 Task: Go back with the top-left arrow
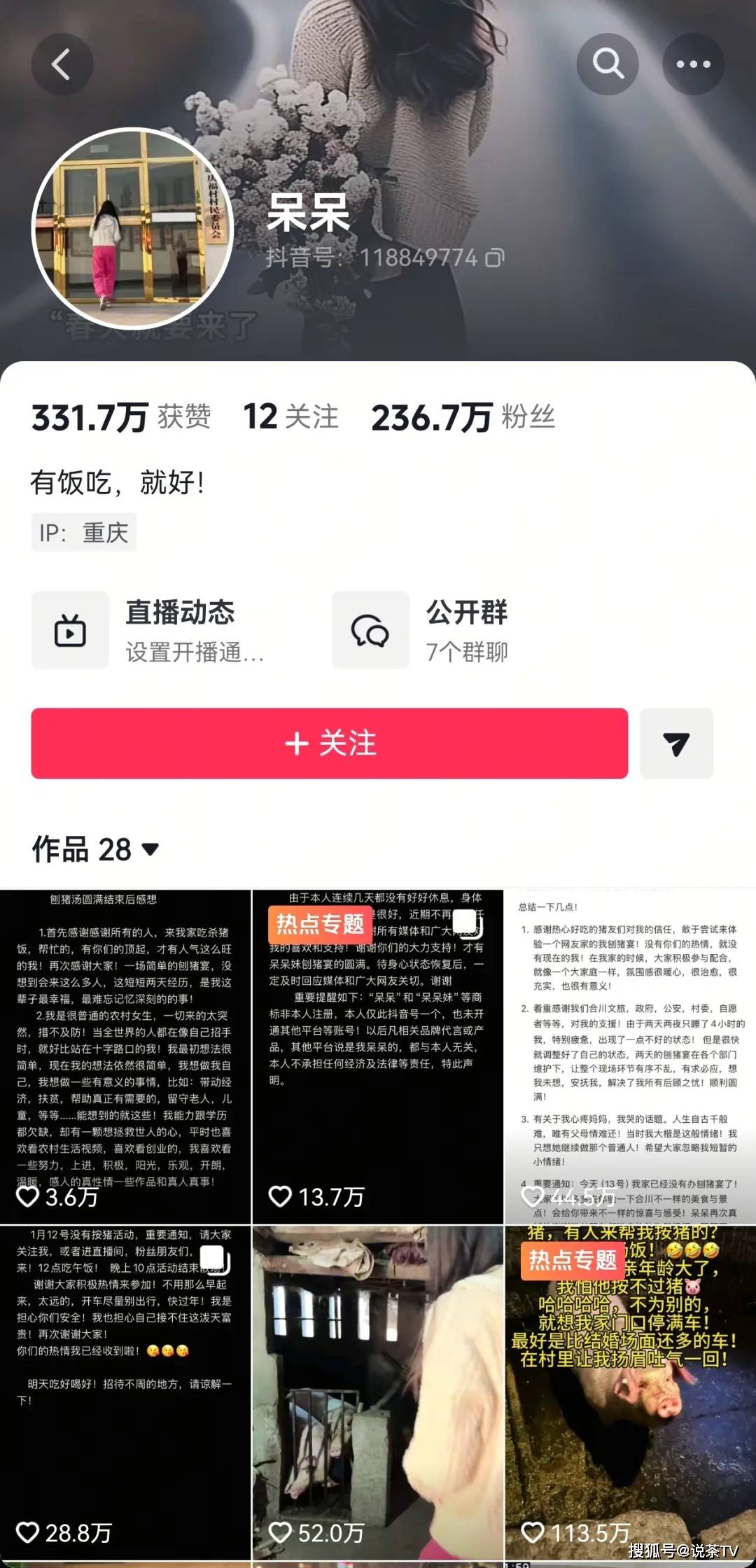click(x=62, y=64)
